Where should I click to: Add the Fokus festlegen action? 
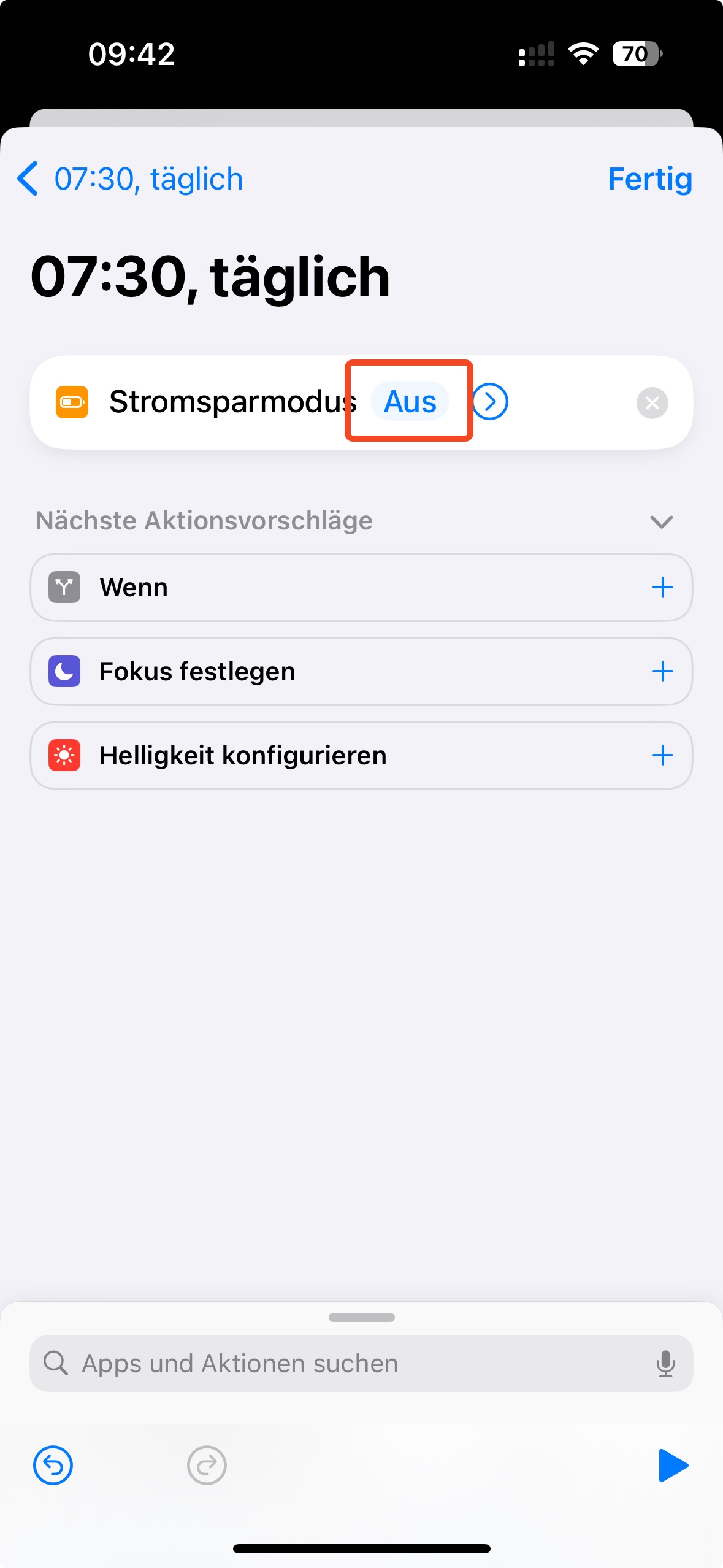(x=662, y=671)
